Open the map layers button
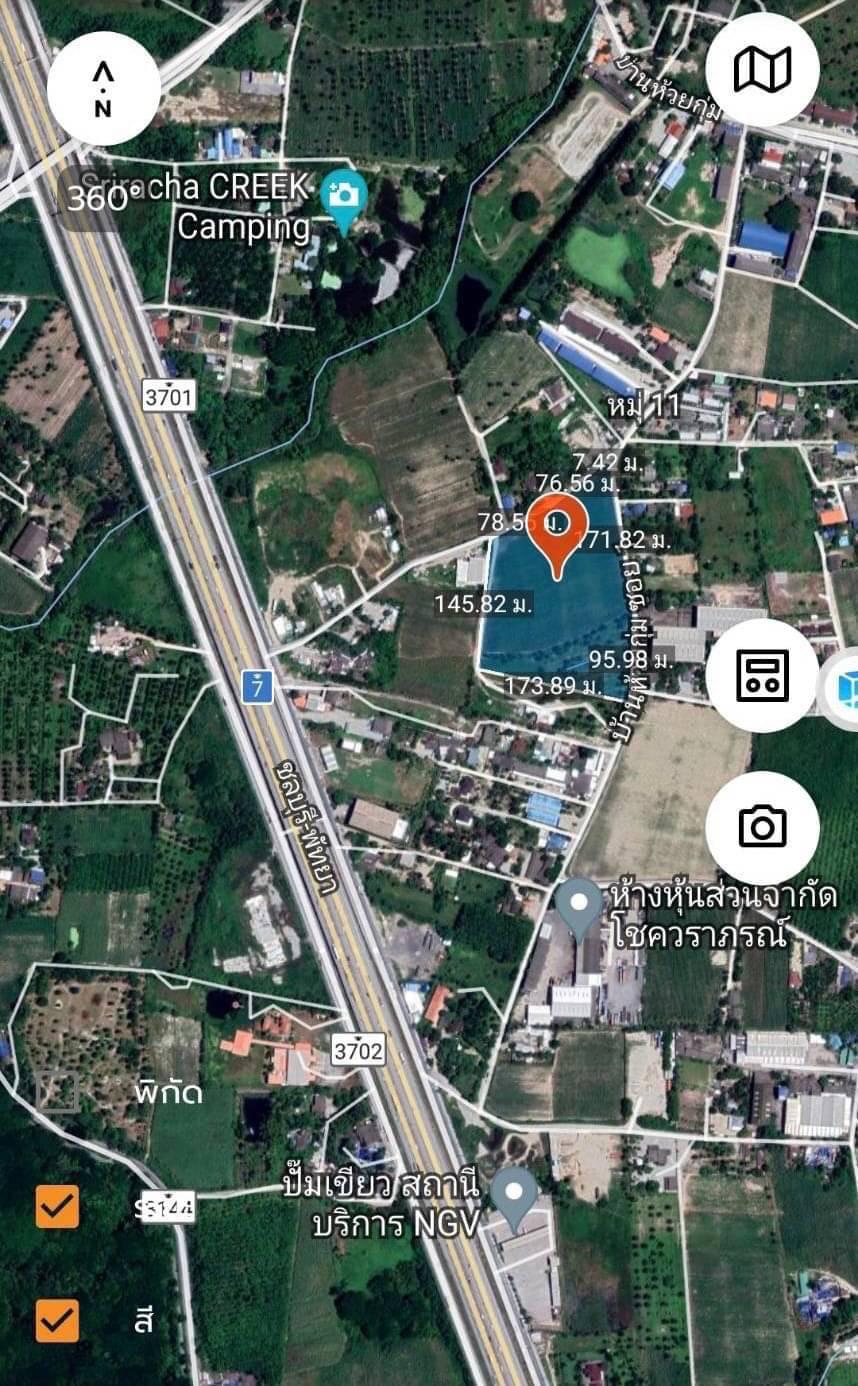 pyautogui.click(x=762, y=69)
